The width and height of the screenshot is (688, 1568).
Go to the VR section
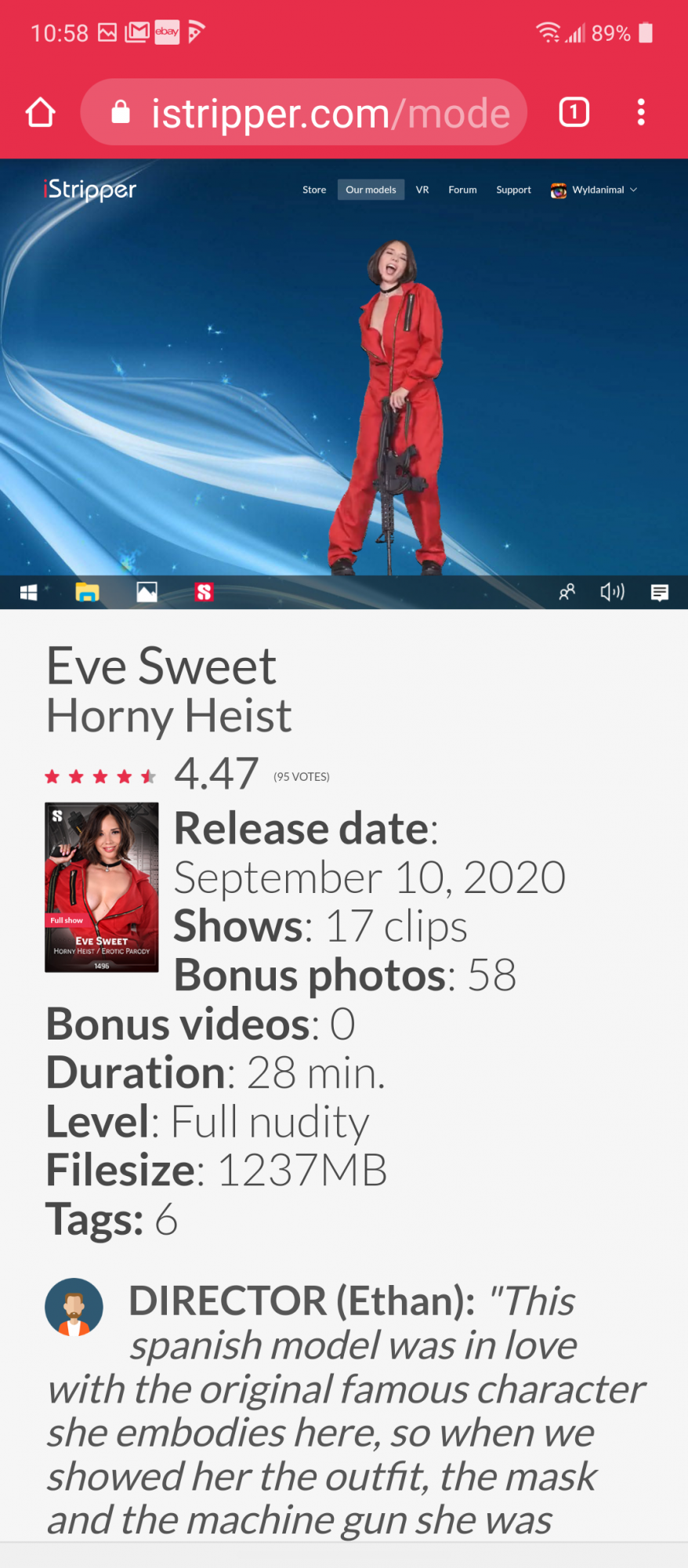422,190
